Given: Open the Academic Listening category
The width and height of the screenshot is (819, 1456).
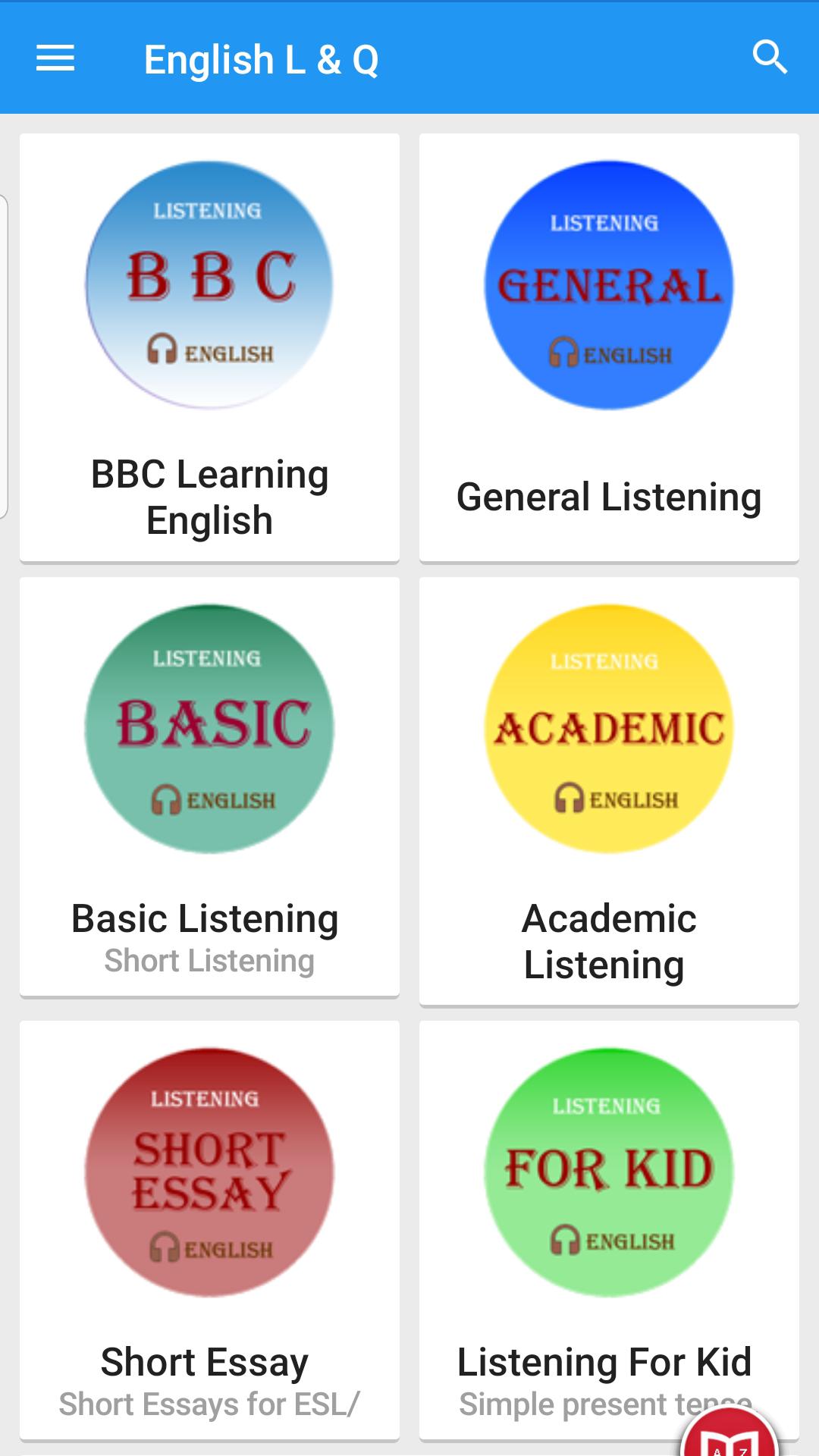Looking at the screenshot, I should [609, 792].
